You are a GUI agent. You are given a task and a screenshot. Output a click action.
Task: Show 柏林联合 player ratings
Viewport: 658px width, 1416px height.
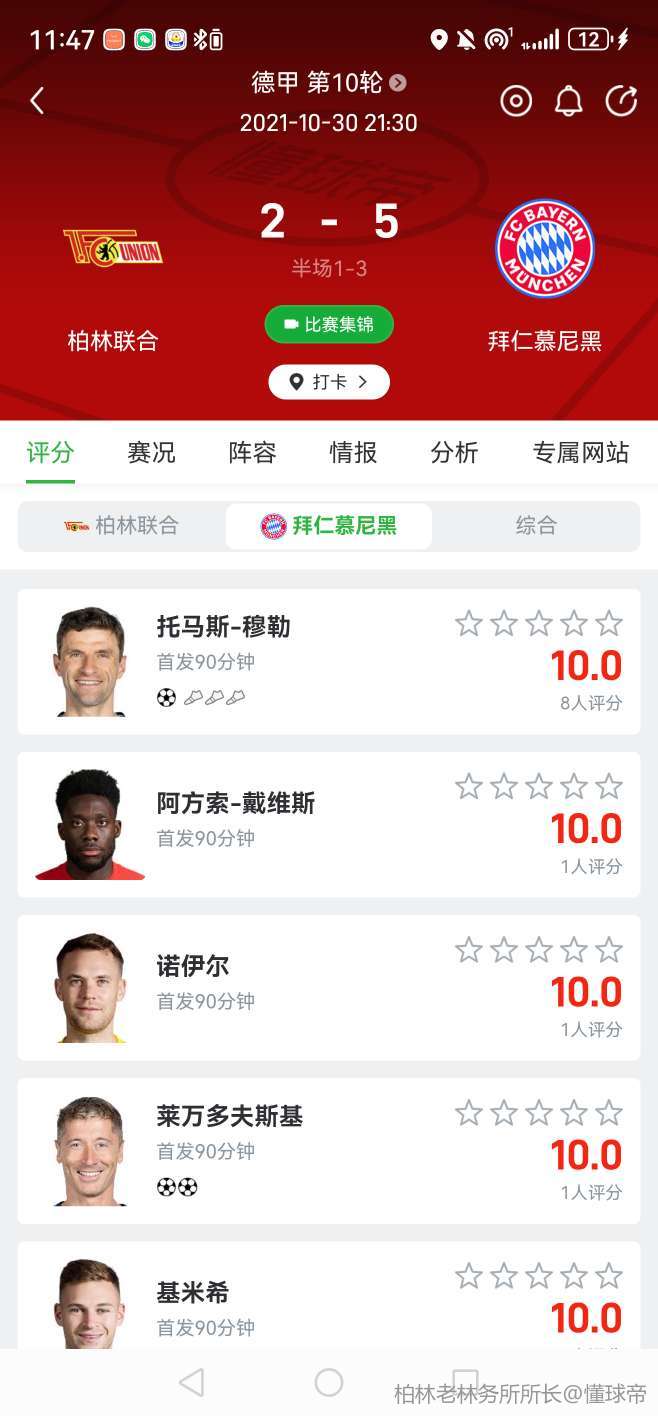[x=122, y=526]
